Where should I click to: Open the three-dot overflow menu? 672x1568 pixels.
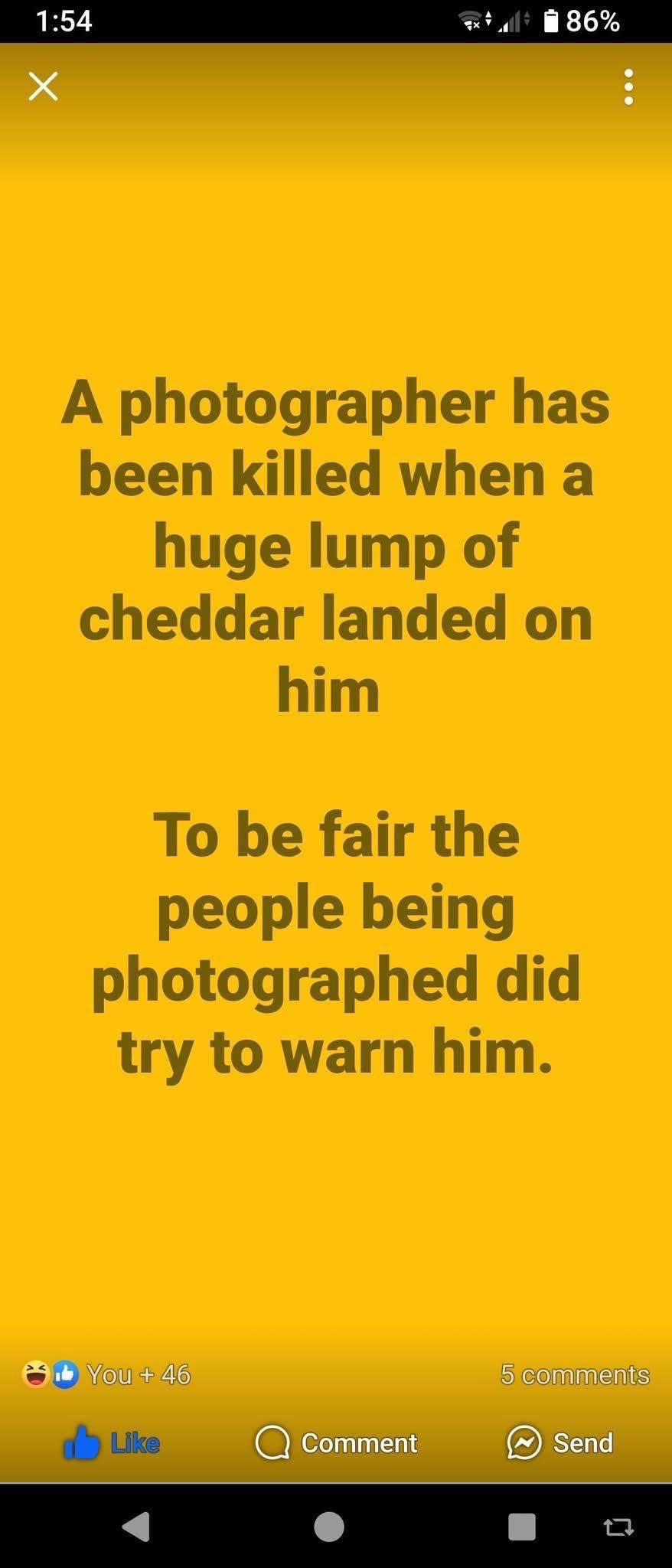coord(628,87)
